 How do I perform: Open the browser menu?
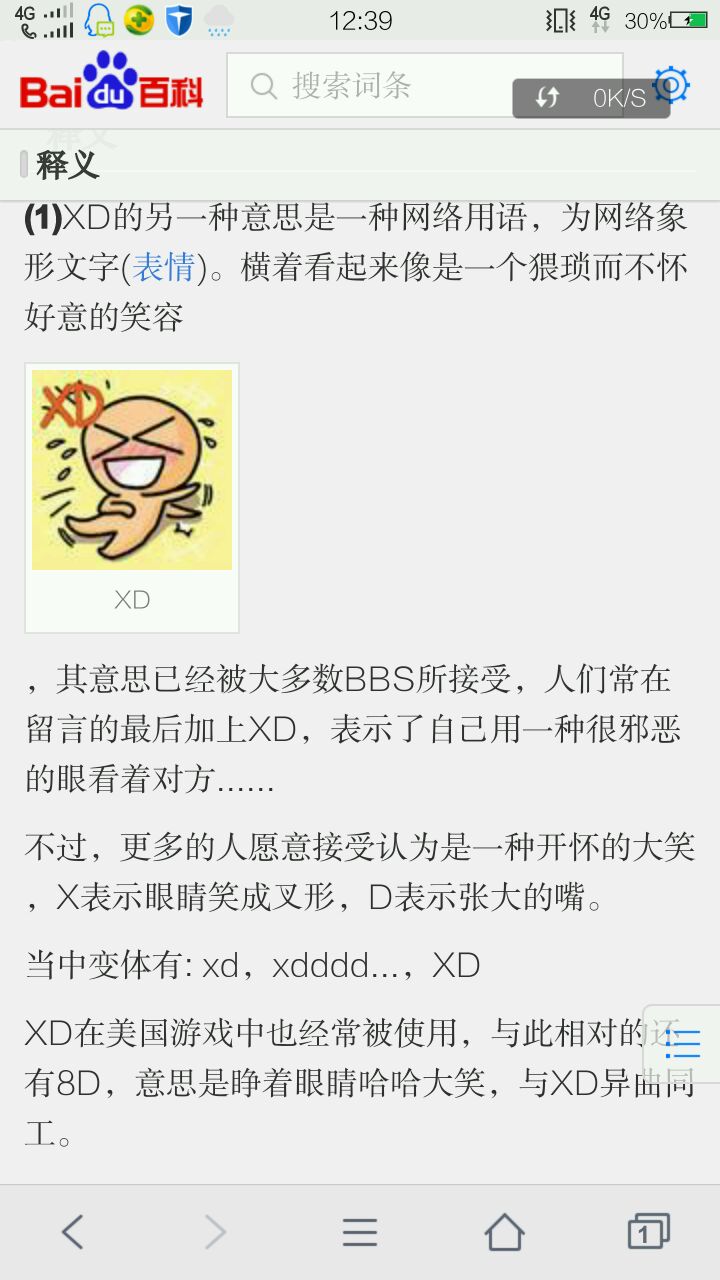[360, 1232]
